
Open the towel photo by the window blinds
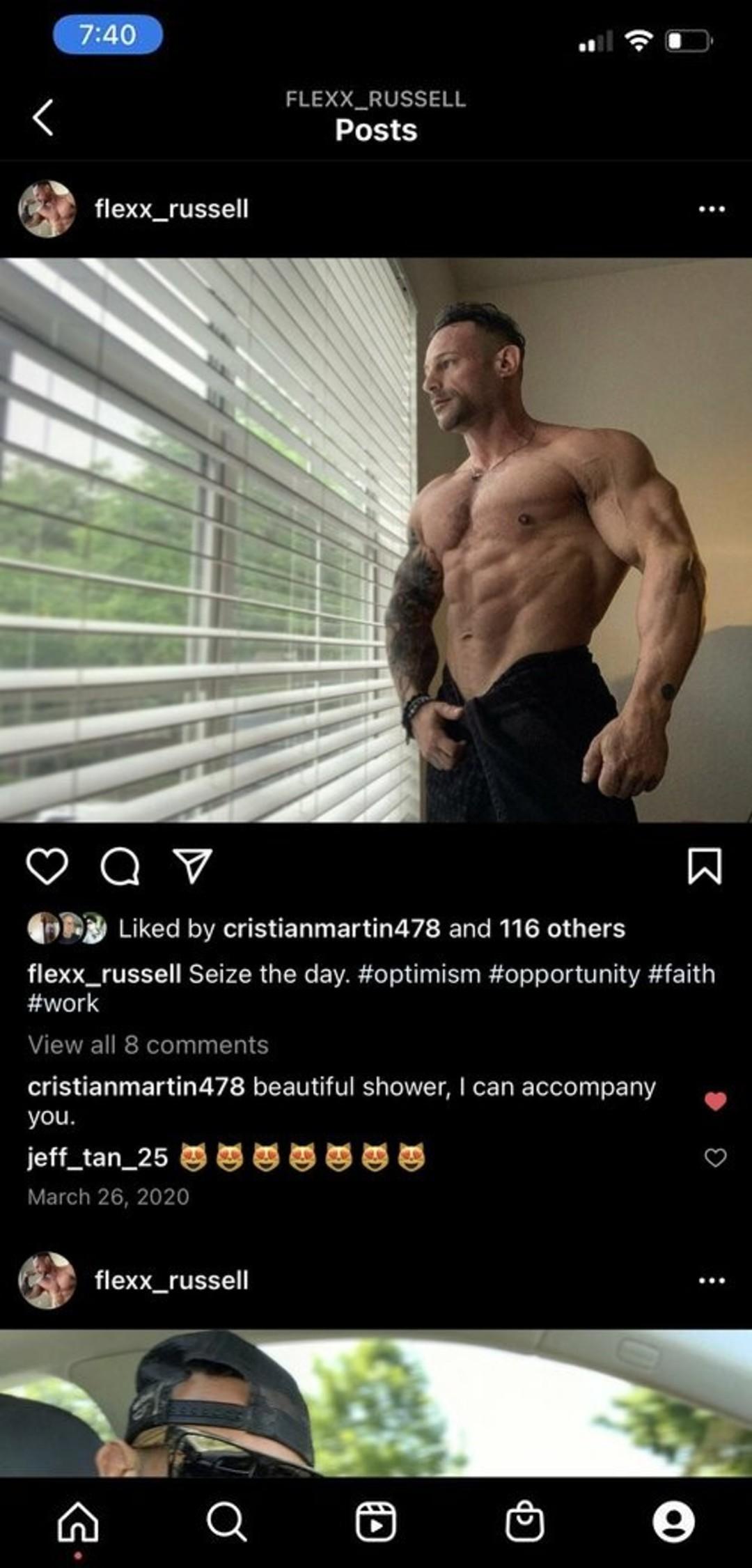point(376,540)
